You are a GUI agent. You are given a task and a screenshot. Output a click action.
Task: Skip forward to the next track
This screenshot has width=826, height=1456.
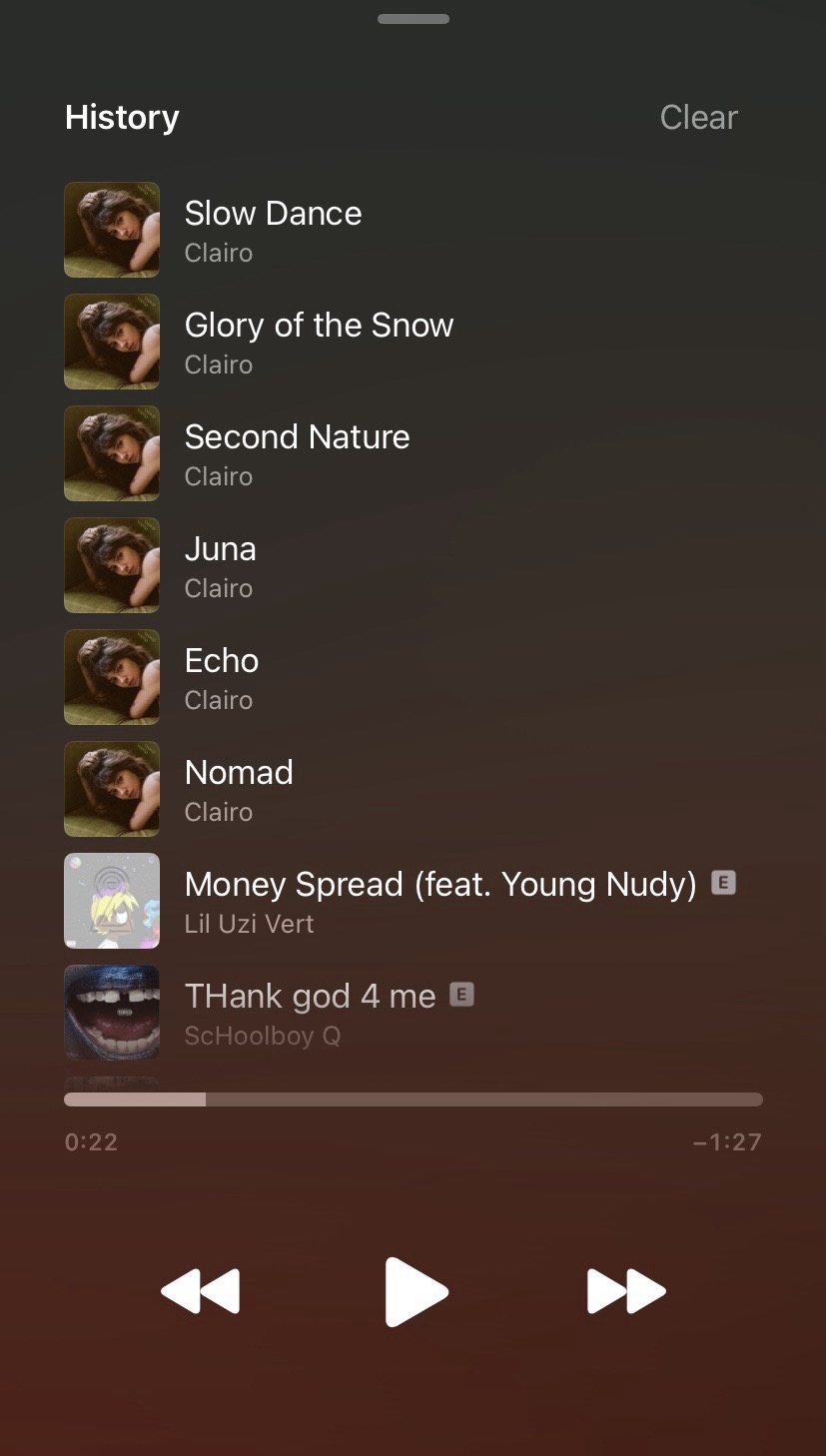[x=626, y=1291]
